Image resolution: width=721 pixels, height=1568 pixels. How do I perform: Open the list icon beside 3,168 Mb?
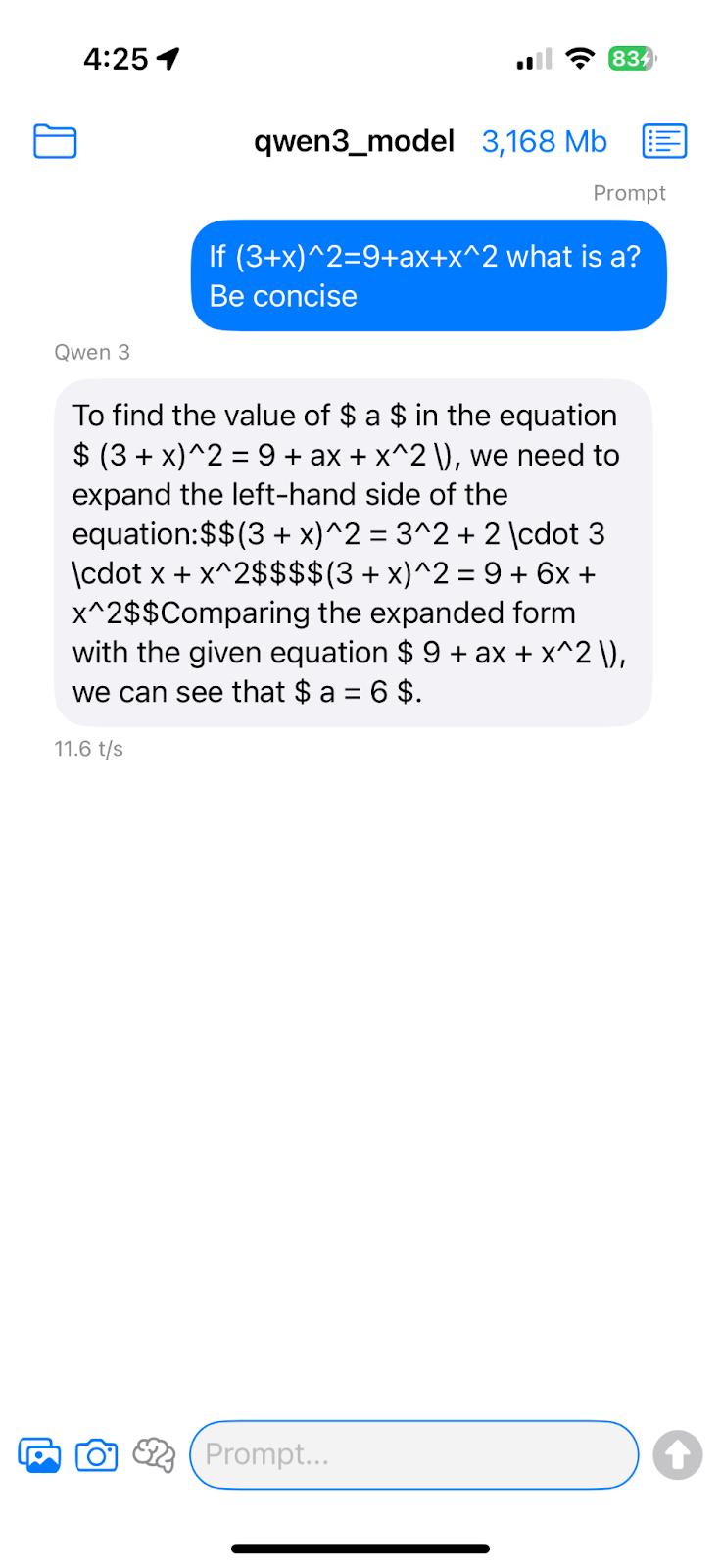click(664, 141)
